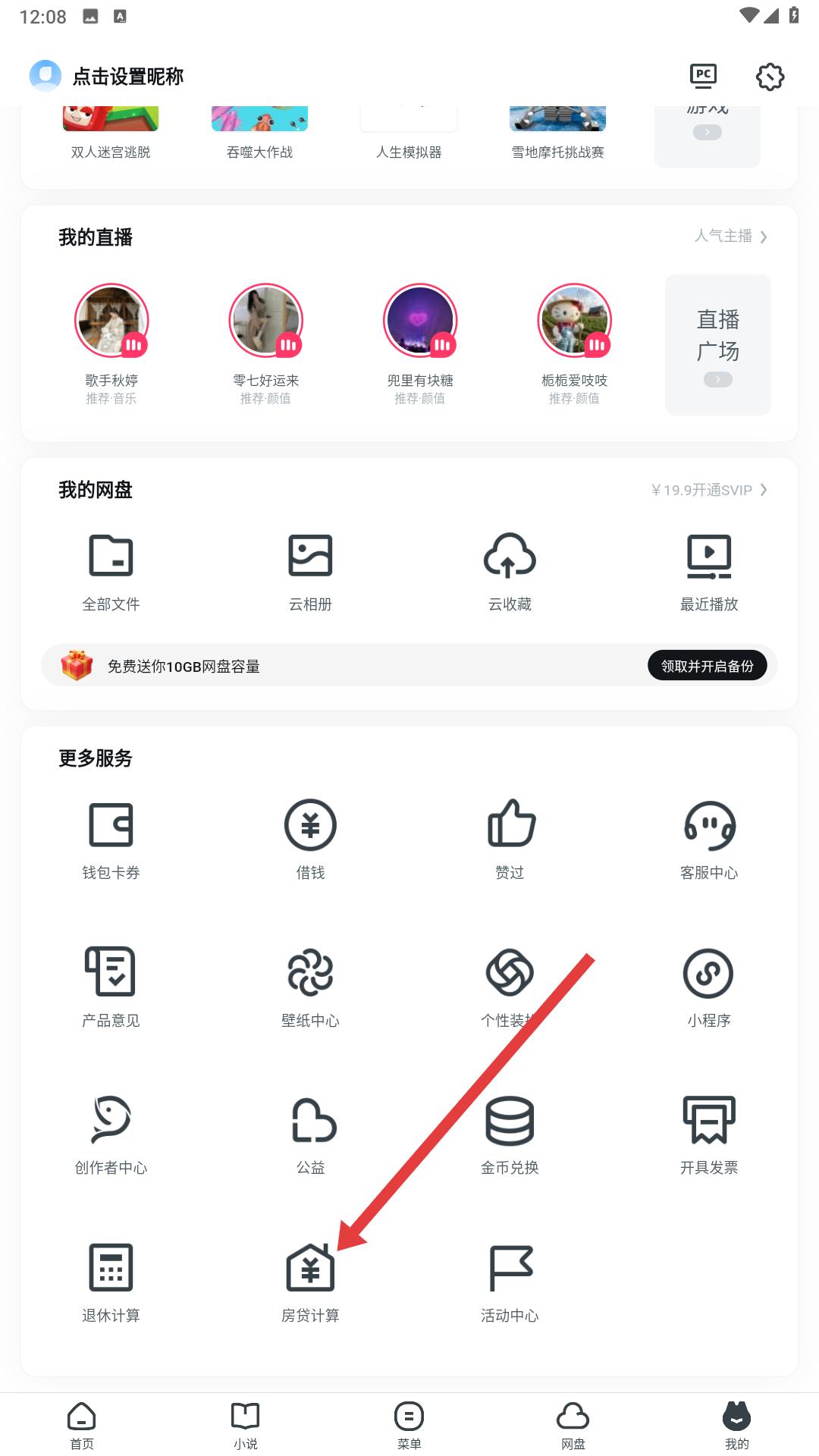Open the PC version icon
This screenshot has height=1456, width=819.
point(703,76)
